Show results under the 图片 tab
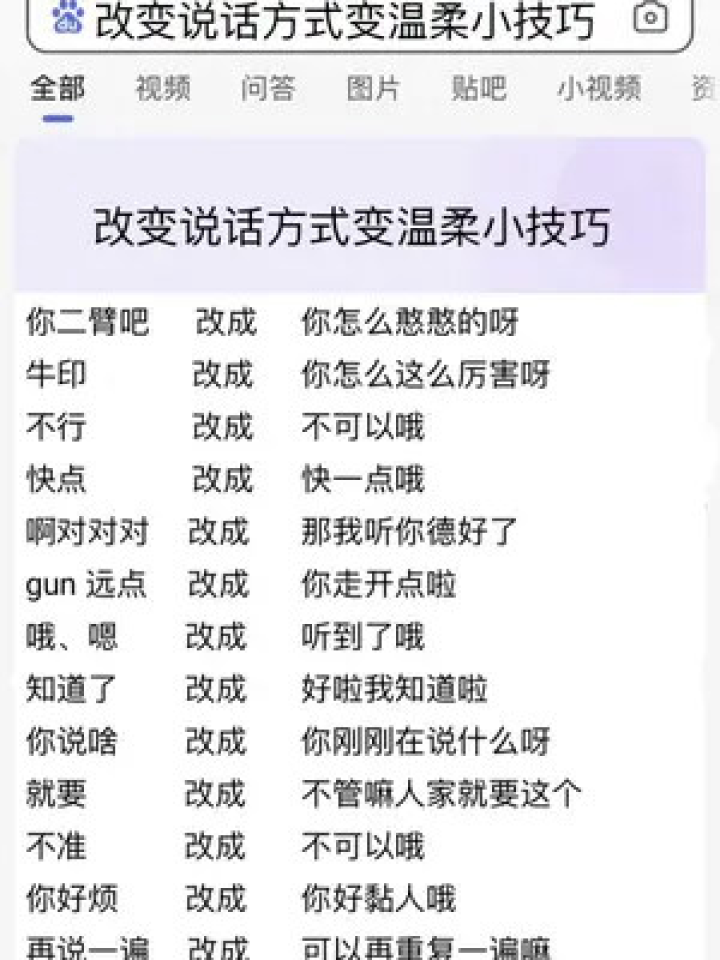This screenshot has width=720, height=960. [x=372, y=89]
